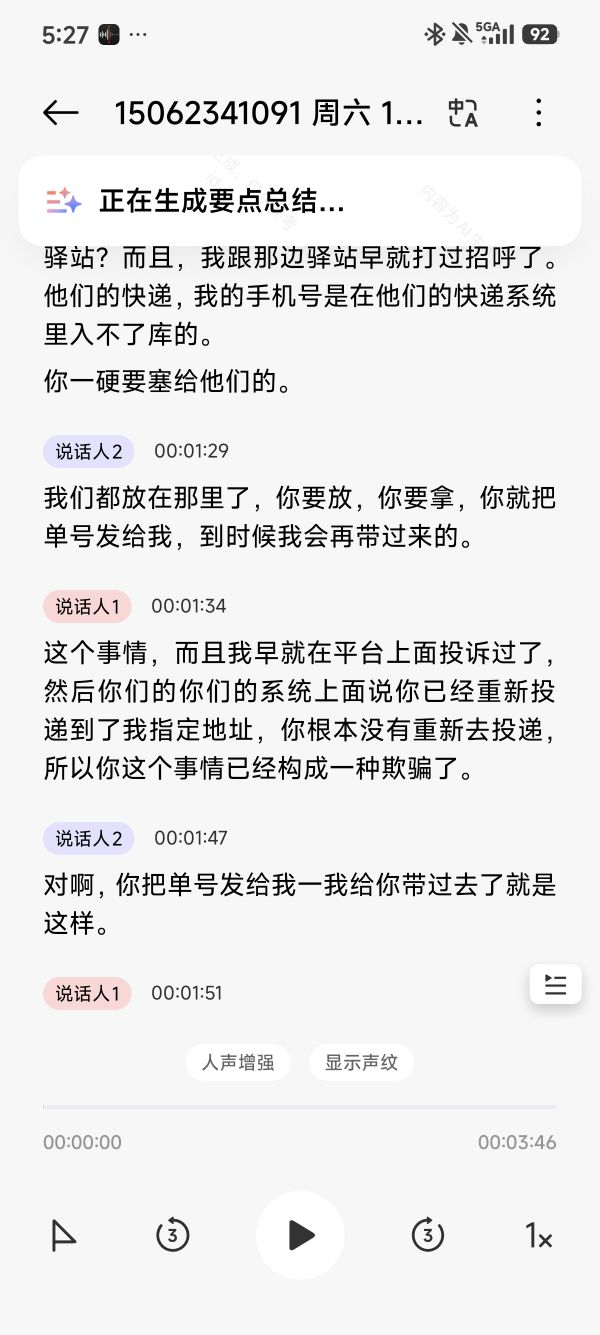Add a flag marker to the recording
This screenshot has width=600, height=1335.
pyautogui.click(x=63, y=1236)
